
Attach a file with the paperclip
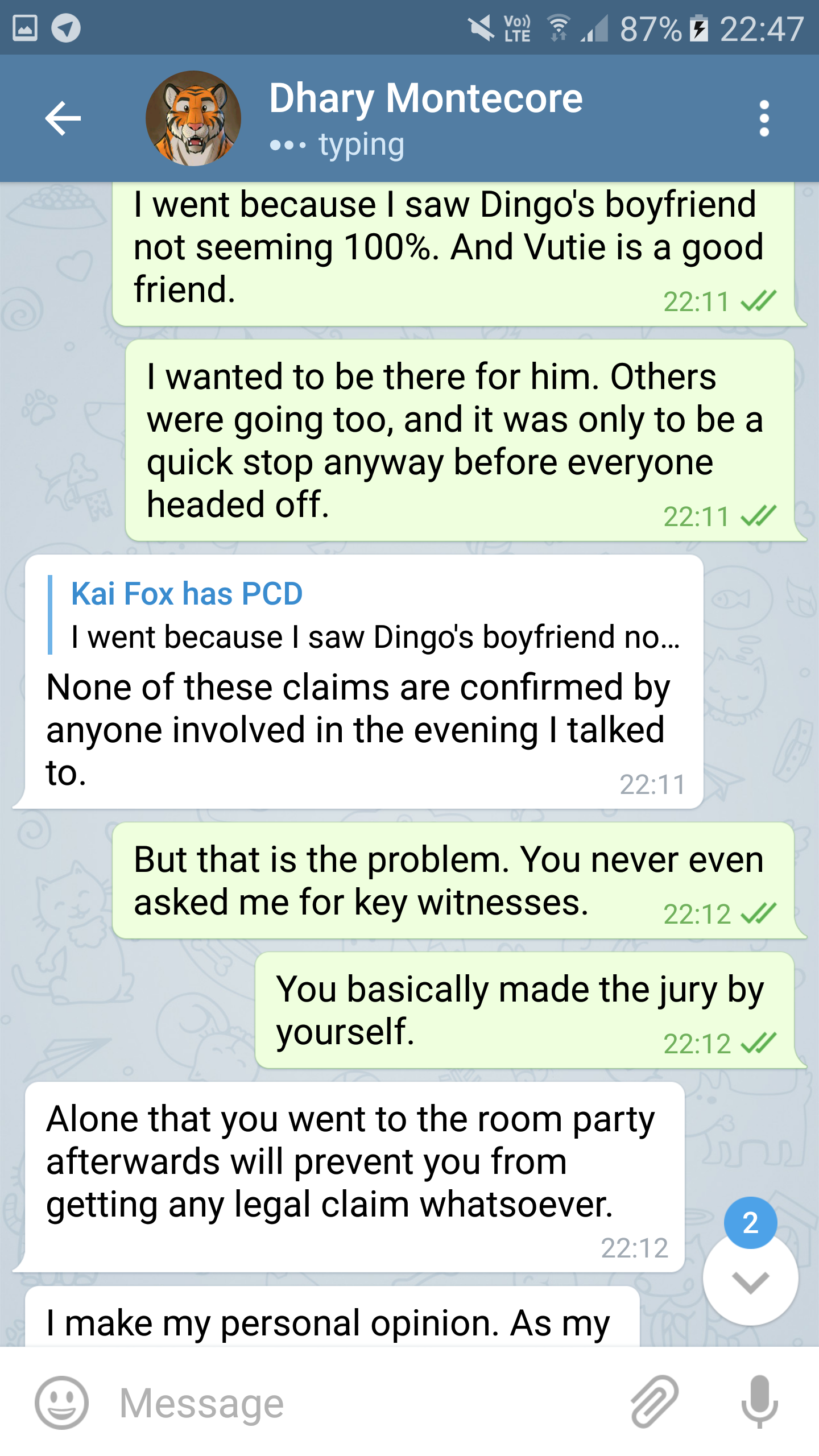655,1403
